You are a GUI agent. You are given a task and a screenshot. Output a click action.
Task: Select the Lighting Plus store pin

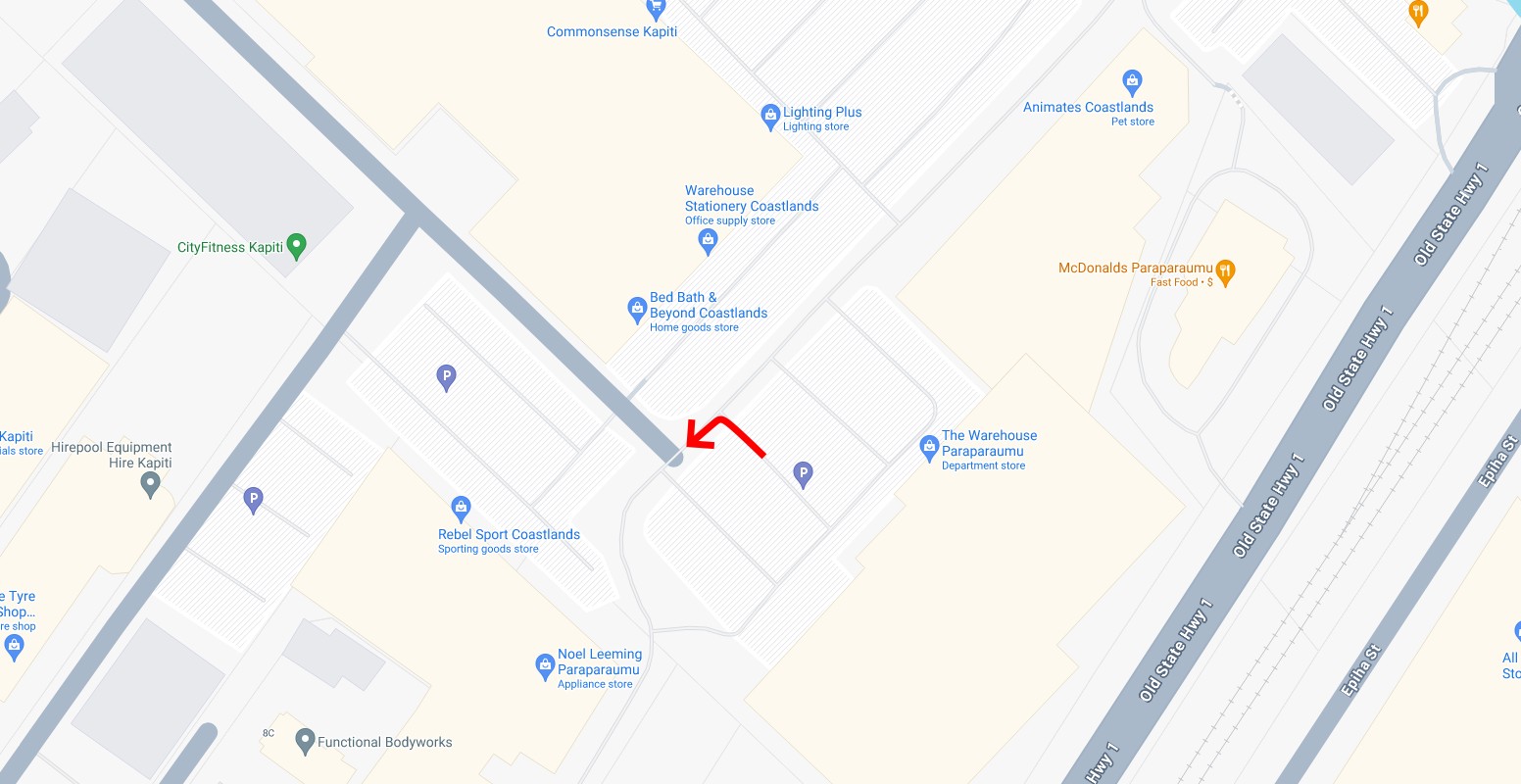pos(770,117)
